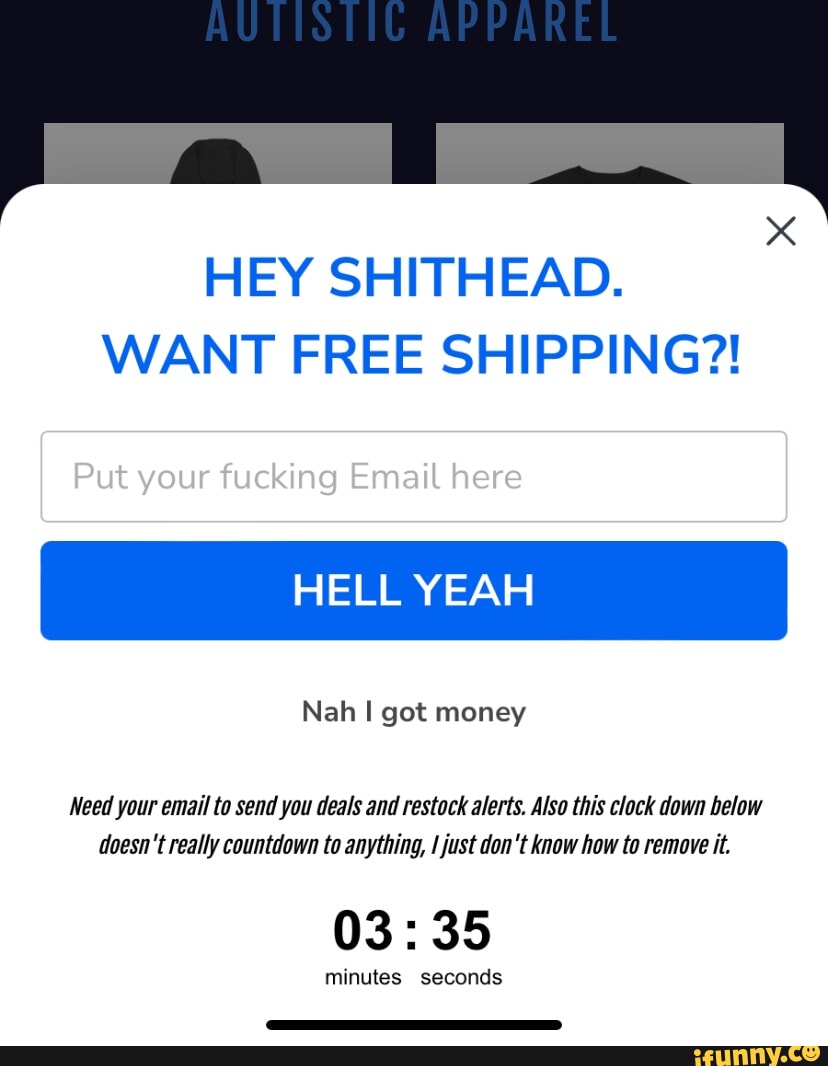828x1066 pixels.
Task: Click the 'seconds' label under the countdown
Action: [461, 977]
